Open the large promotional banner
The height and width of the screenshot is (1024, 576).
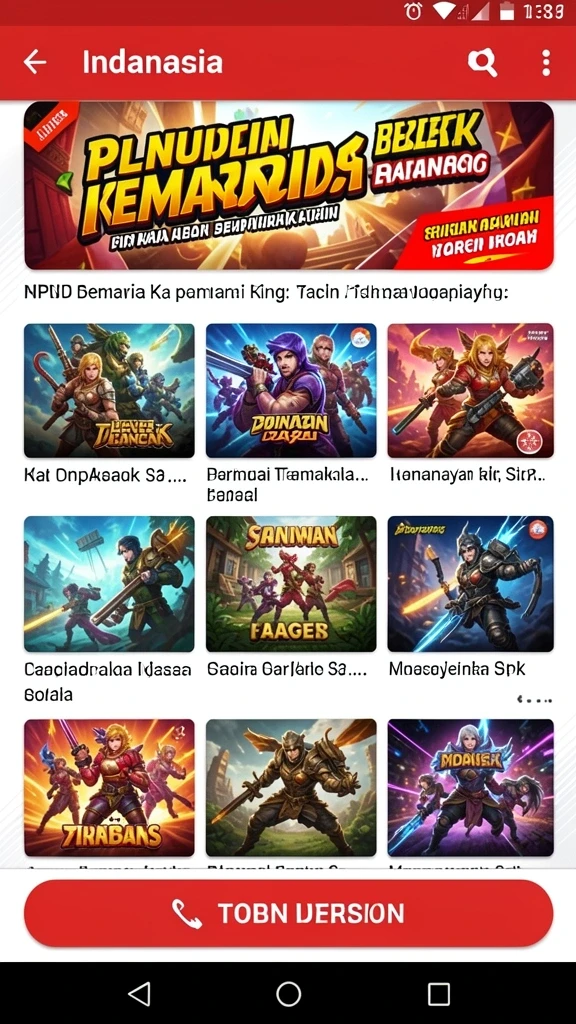(289, 185)
